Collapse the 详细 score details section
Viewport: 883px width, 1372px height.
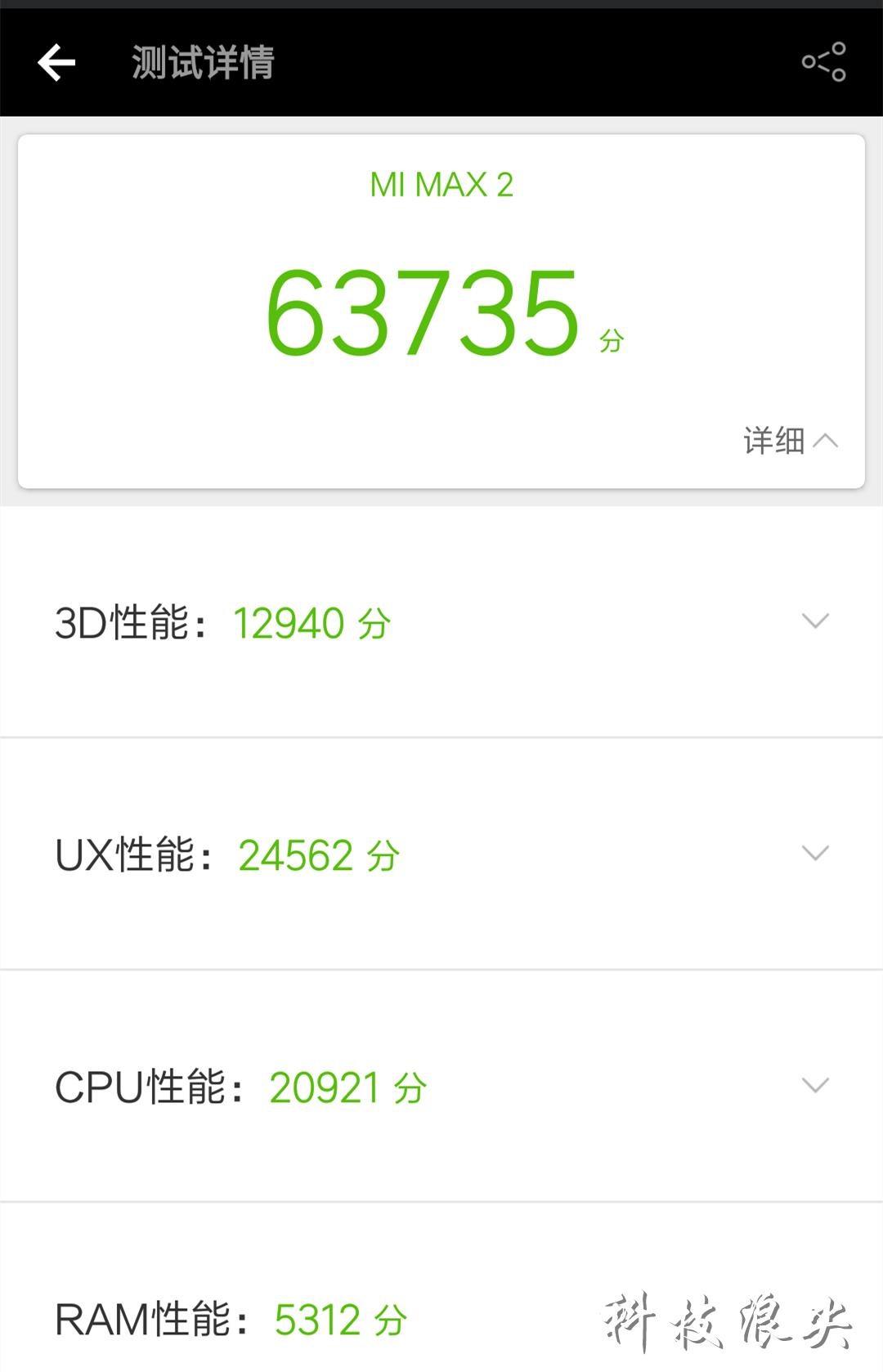(791, 442)
